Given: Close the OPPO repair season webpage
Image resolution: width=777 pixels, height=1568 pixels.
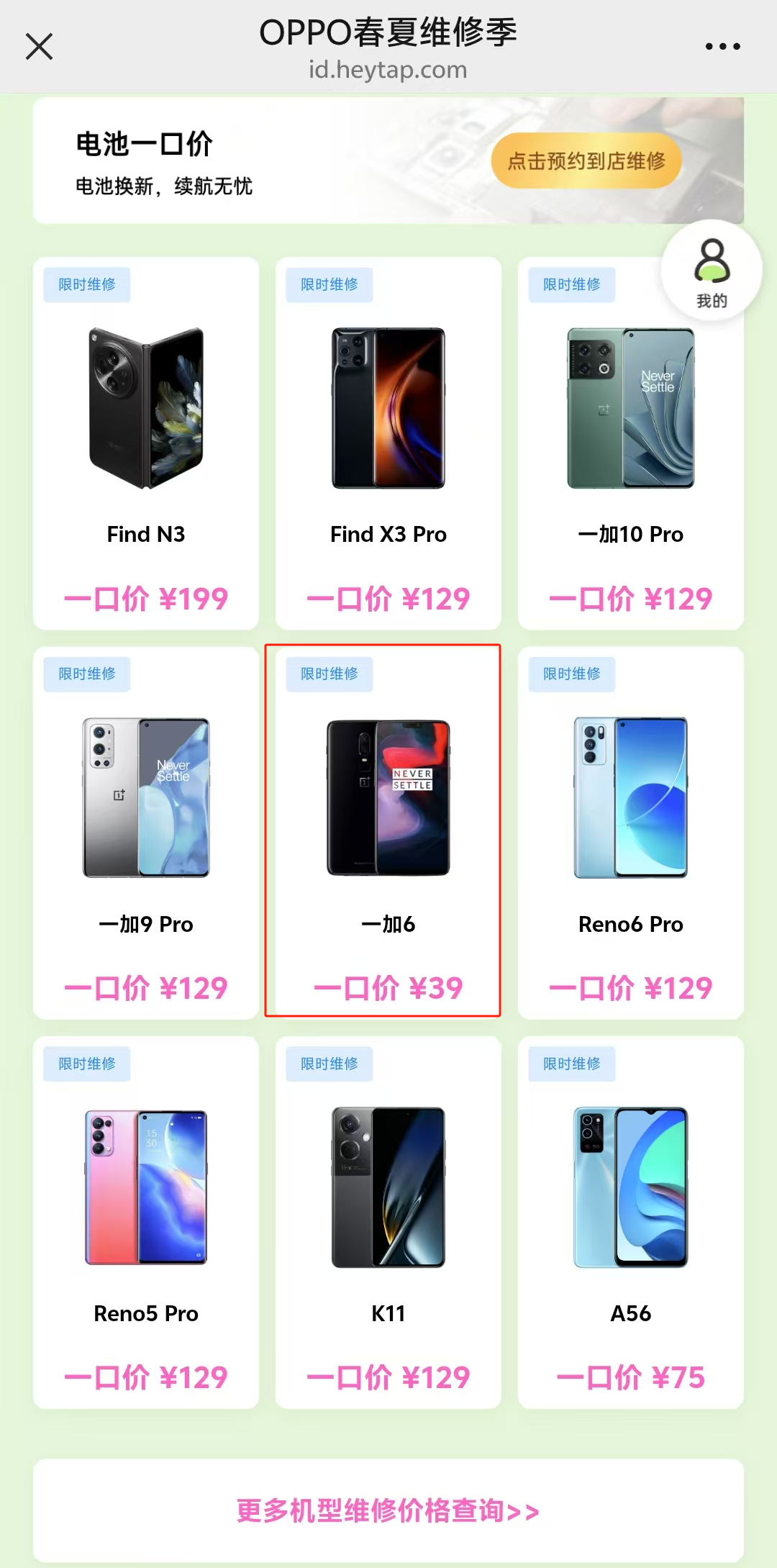Looking at the screenshot, I should 40,47.
